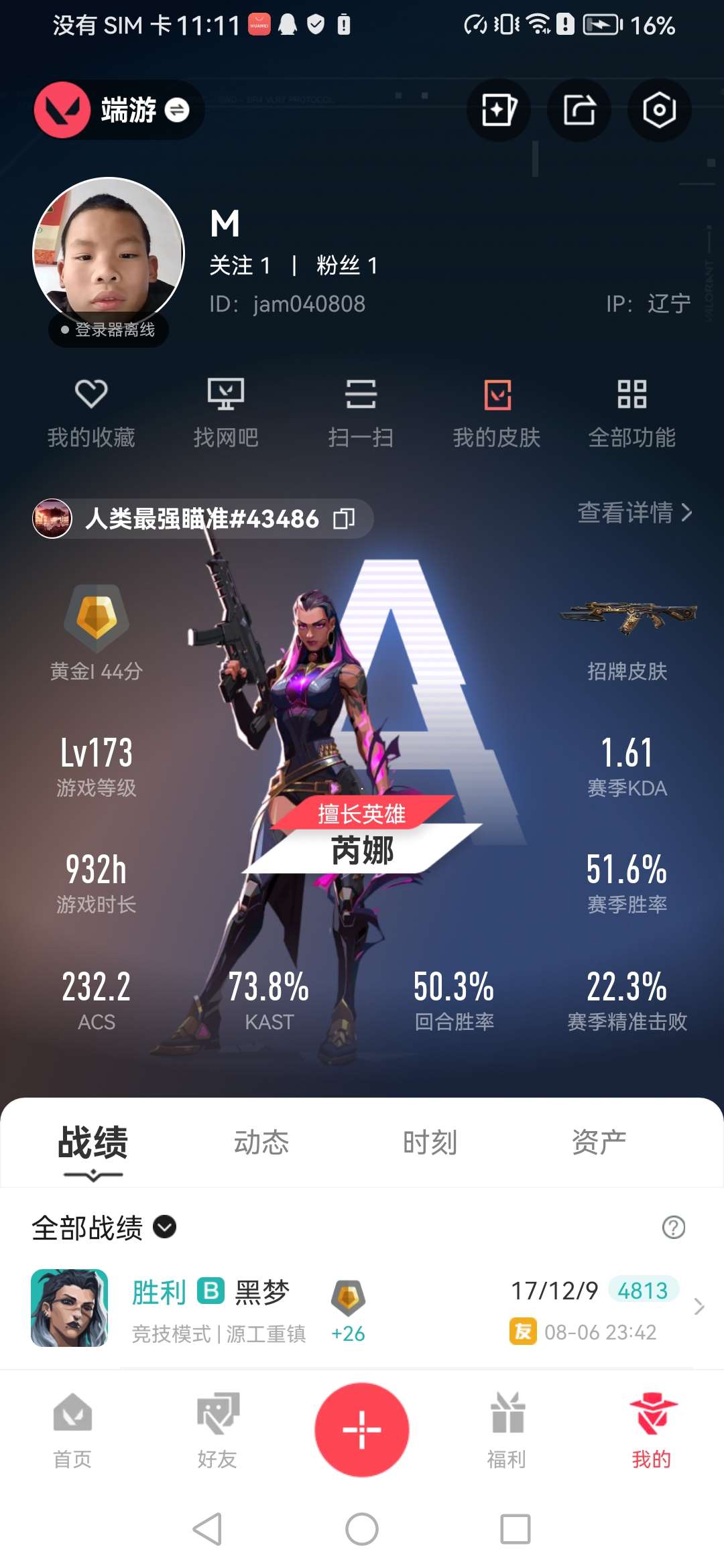This screenshot has width=724, height=1568.
Task: Tap the profile avatar photo
Action: 109,253
